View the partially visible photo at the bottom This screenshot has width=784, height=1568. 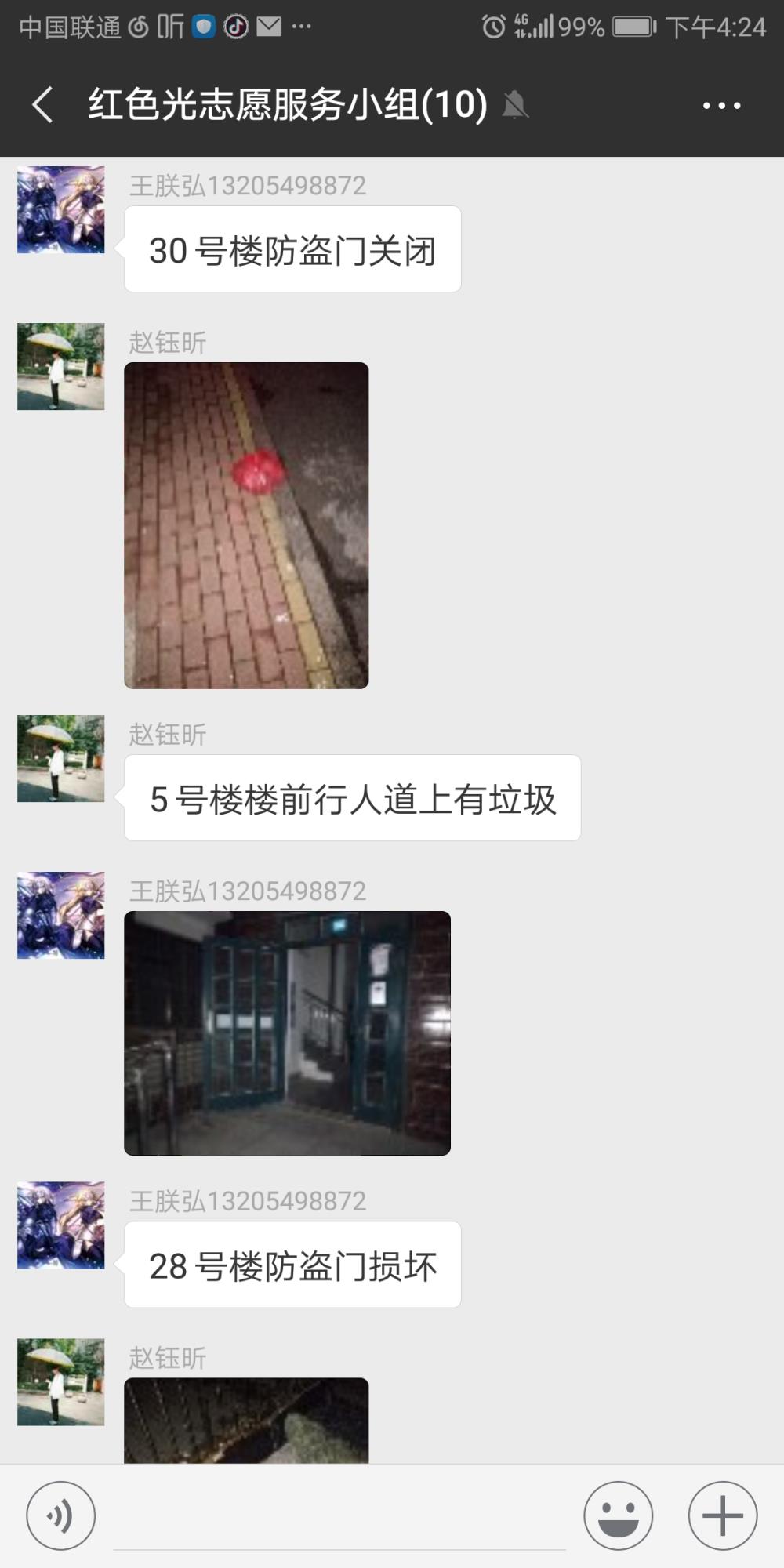(x=246, y=1420)
